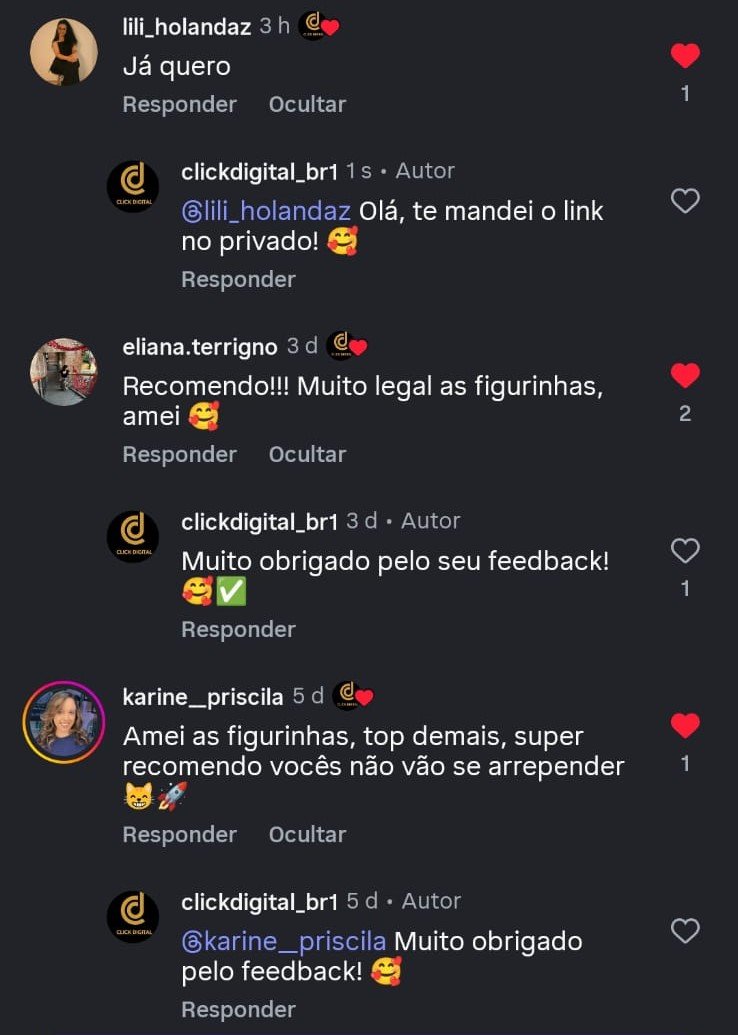Reply to the comment thanking @karine__priscila
738x1035 pixels.
point(238,1009)
